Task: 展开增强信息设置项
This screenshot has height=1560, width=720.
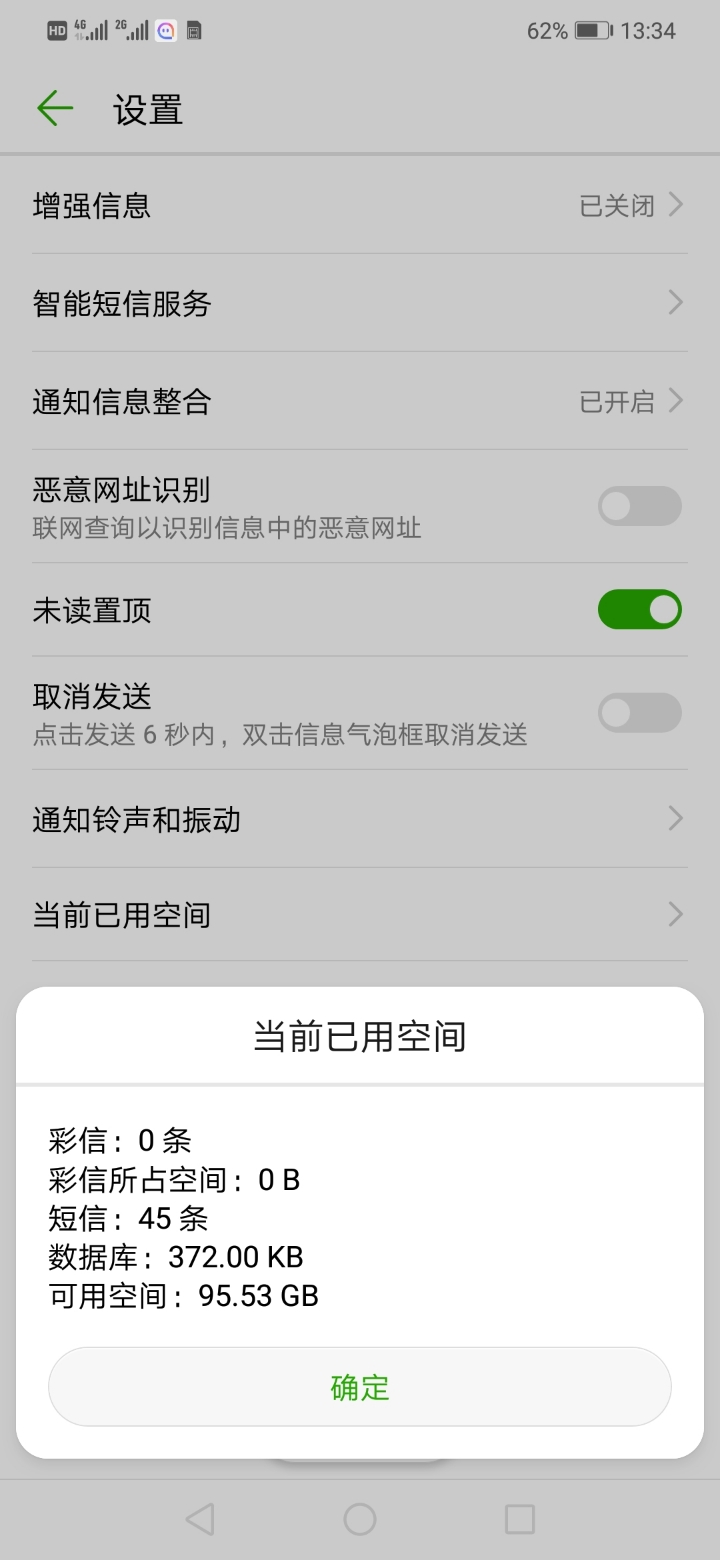Action: pos(360,205)
